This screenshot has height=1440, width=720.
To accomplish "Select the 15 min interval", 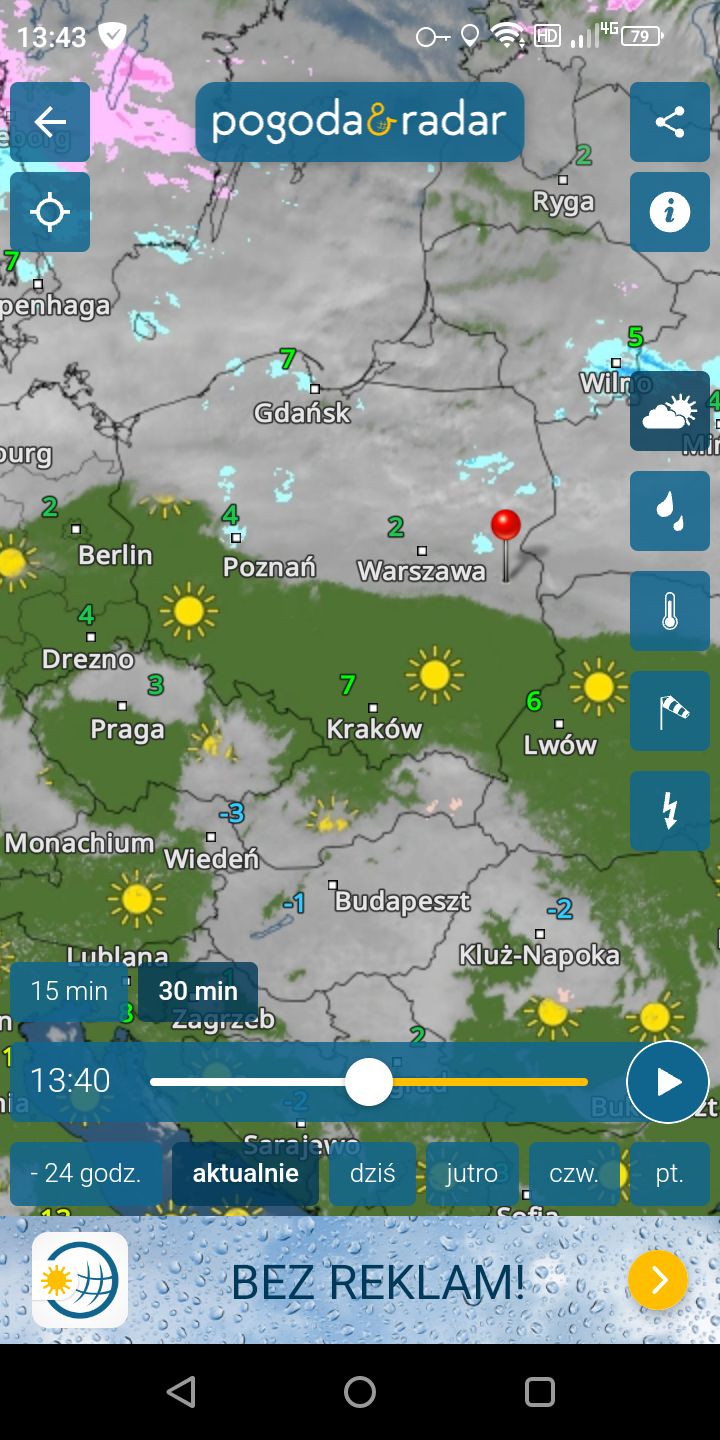I will click(x=70, y=991).
